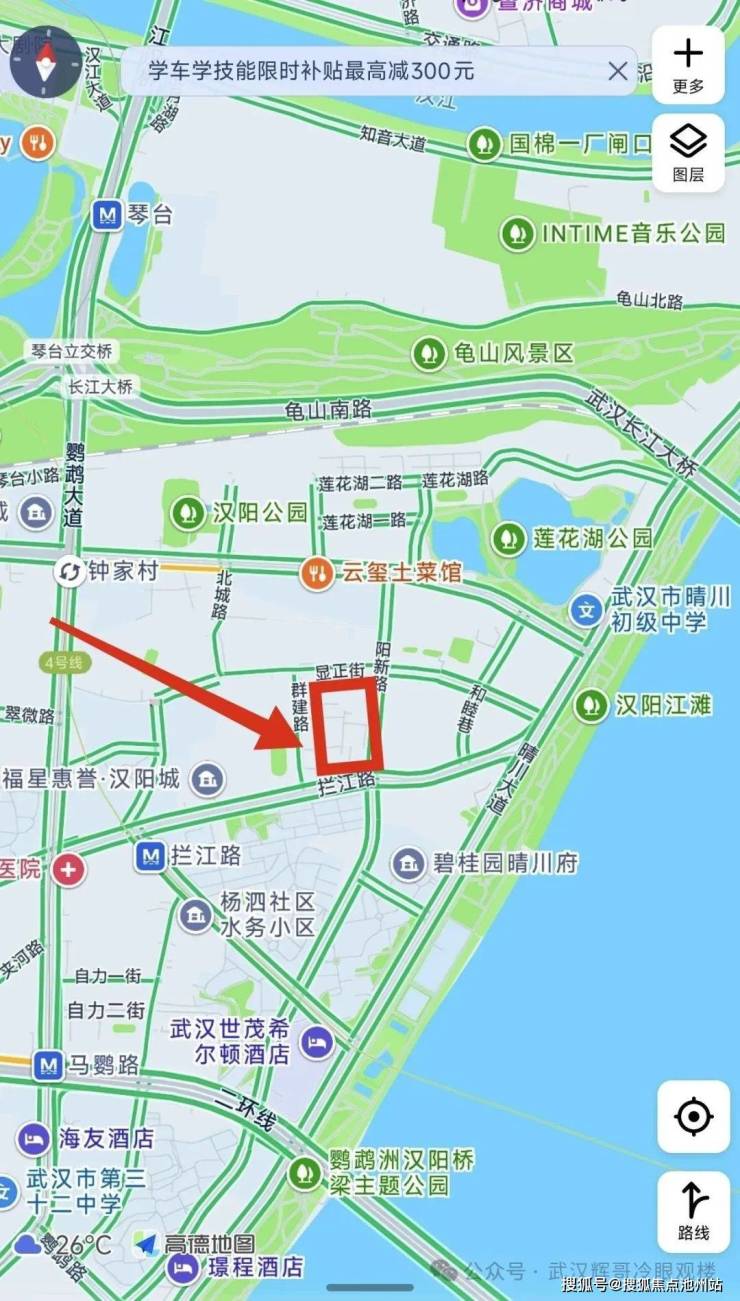Select the 碧桂园晴川府 marker

pos(408,863)
